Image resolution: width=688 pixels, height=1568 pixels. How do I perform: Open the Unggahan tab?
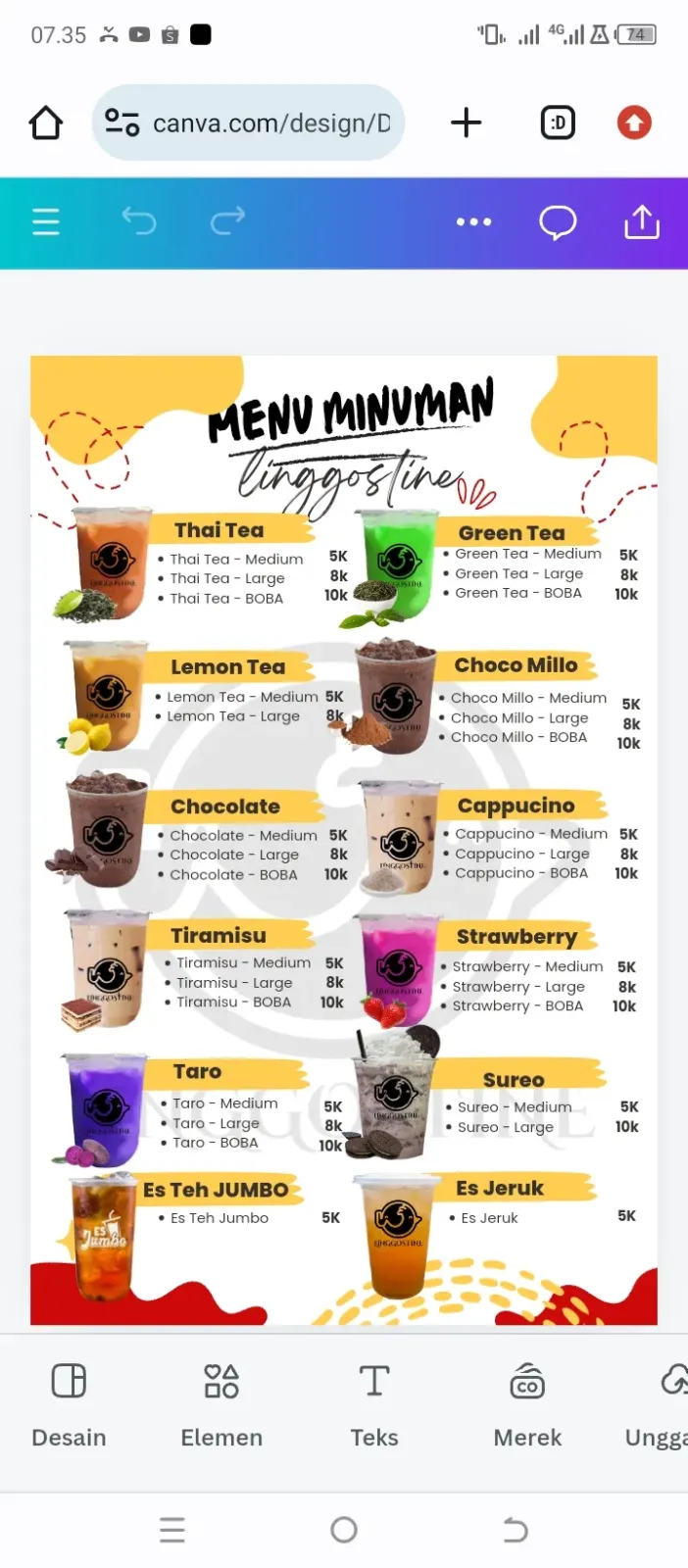point(659,1405)
